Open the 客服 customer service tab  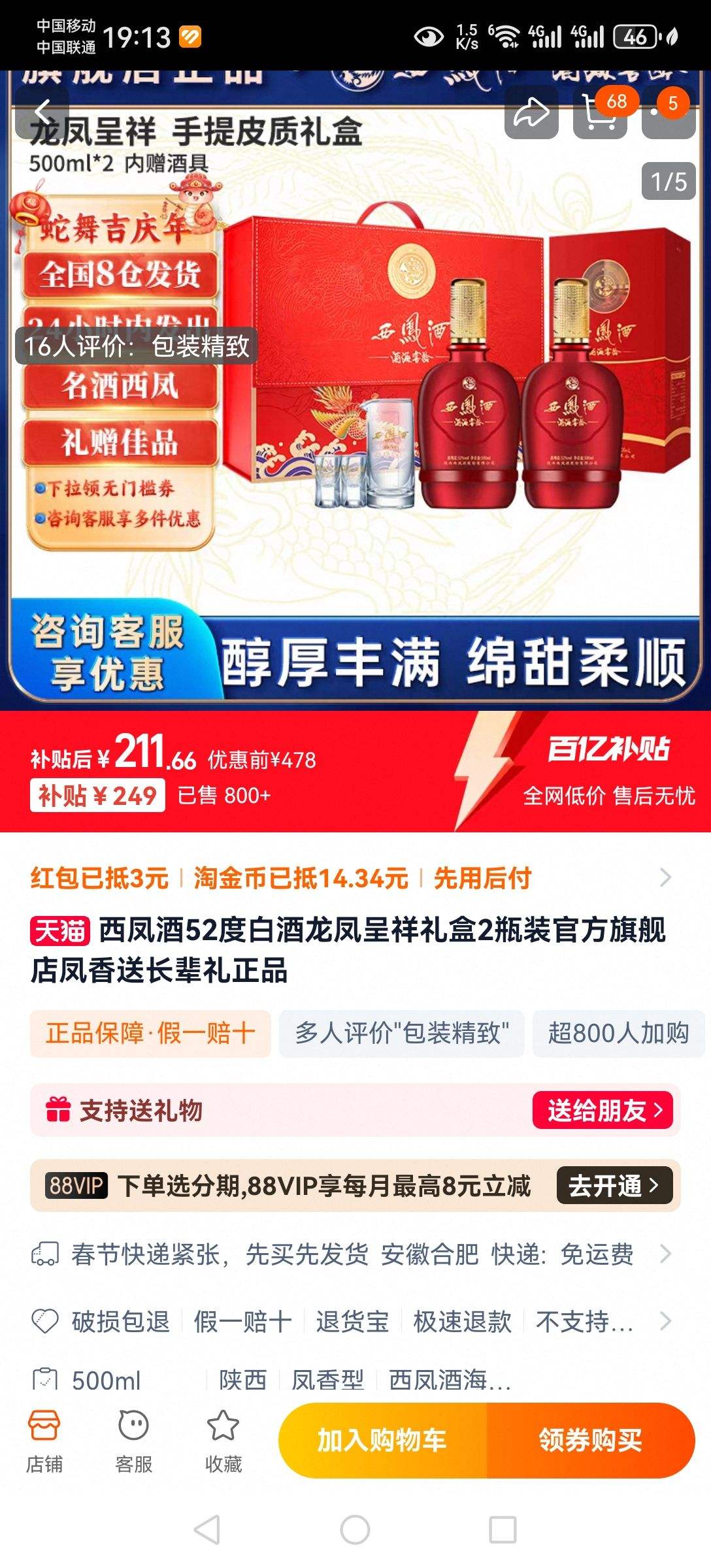coord(133,1447)
